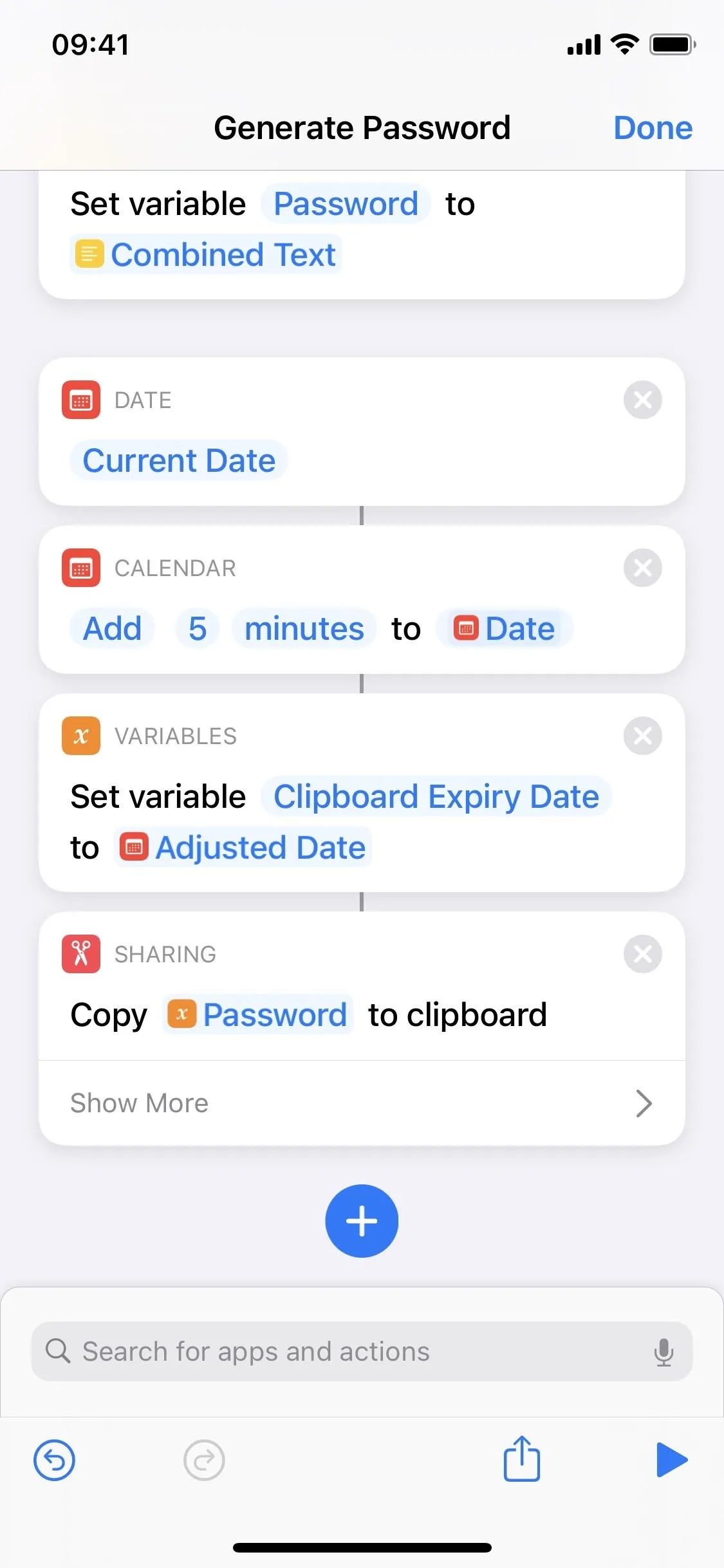This screenshot has height=1568, width=724.
Task: Remove the Date action card
Action: coord(642,400)
